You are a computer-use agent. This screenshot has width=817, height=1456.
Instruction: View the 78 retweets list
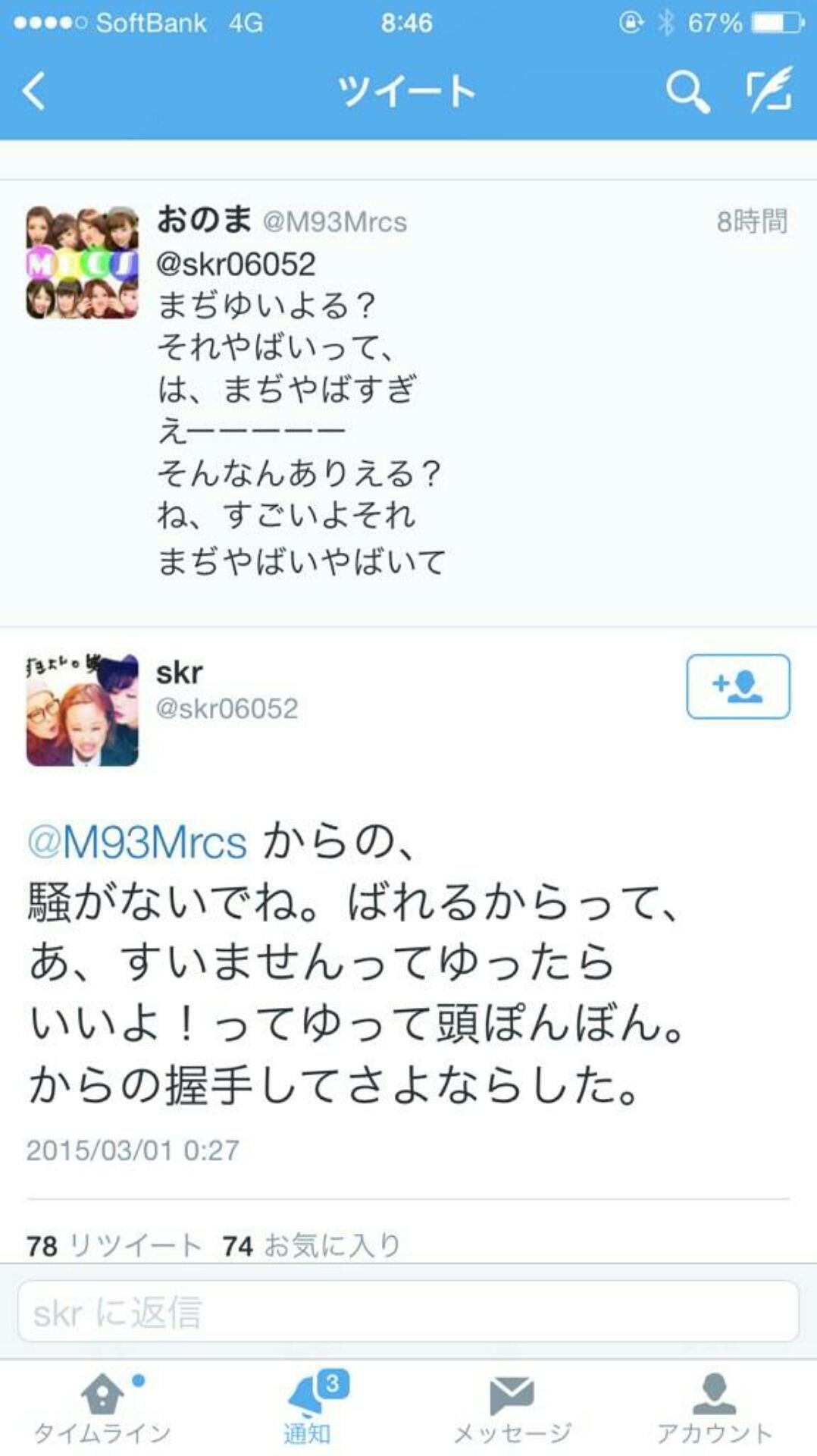point(114,1245)
